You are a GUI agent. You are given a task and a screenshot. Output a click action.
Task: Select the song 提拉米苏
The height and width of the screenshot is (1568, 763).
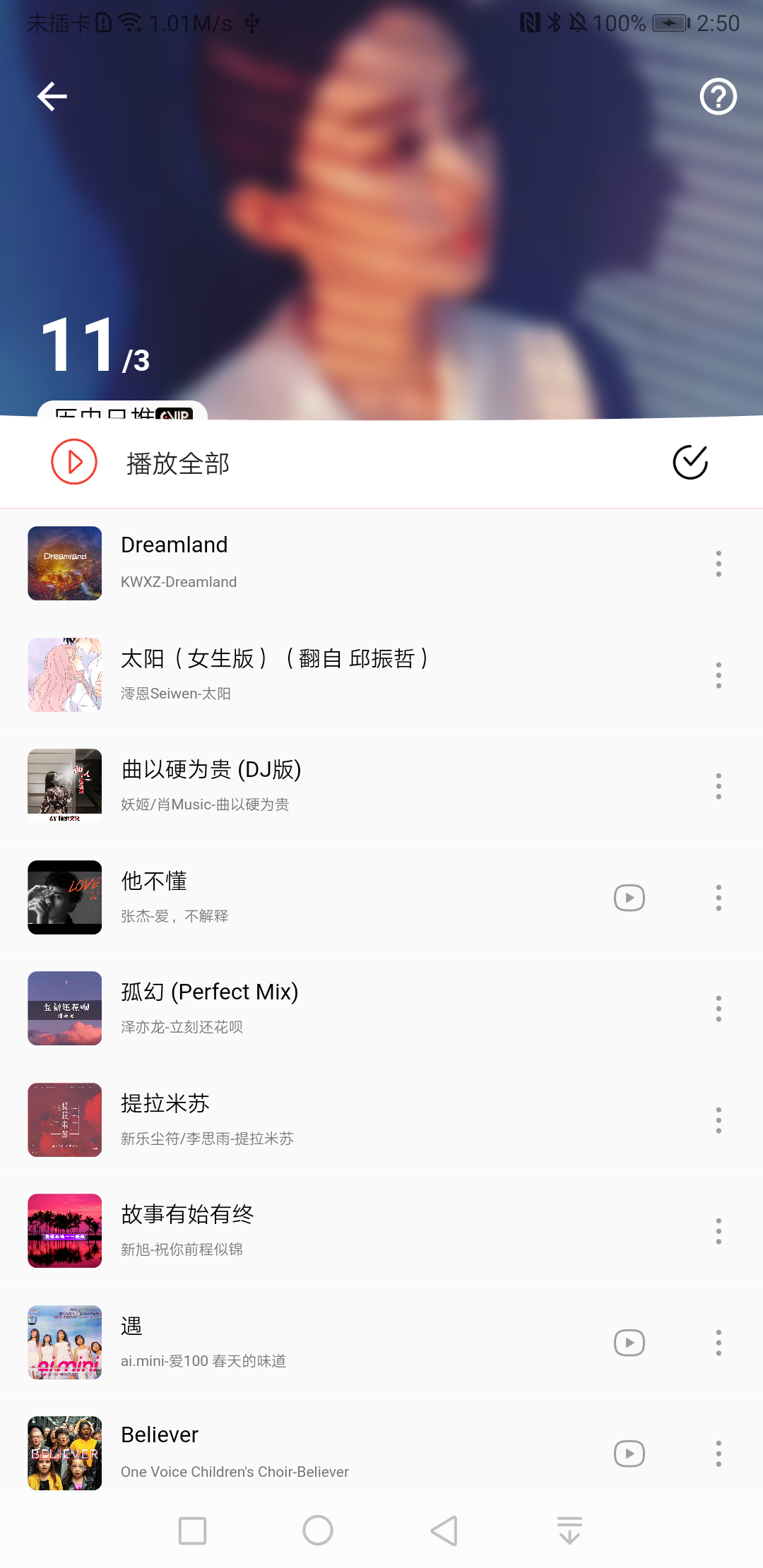click(x=283, y=1119)
